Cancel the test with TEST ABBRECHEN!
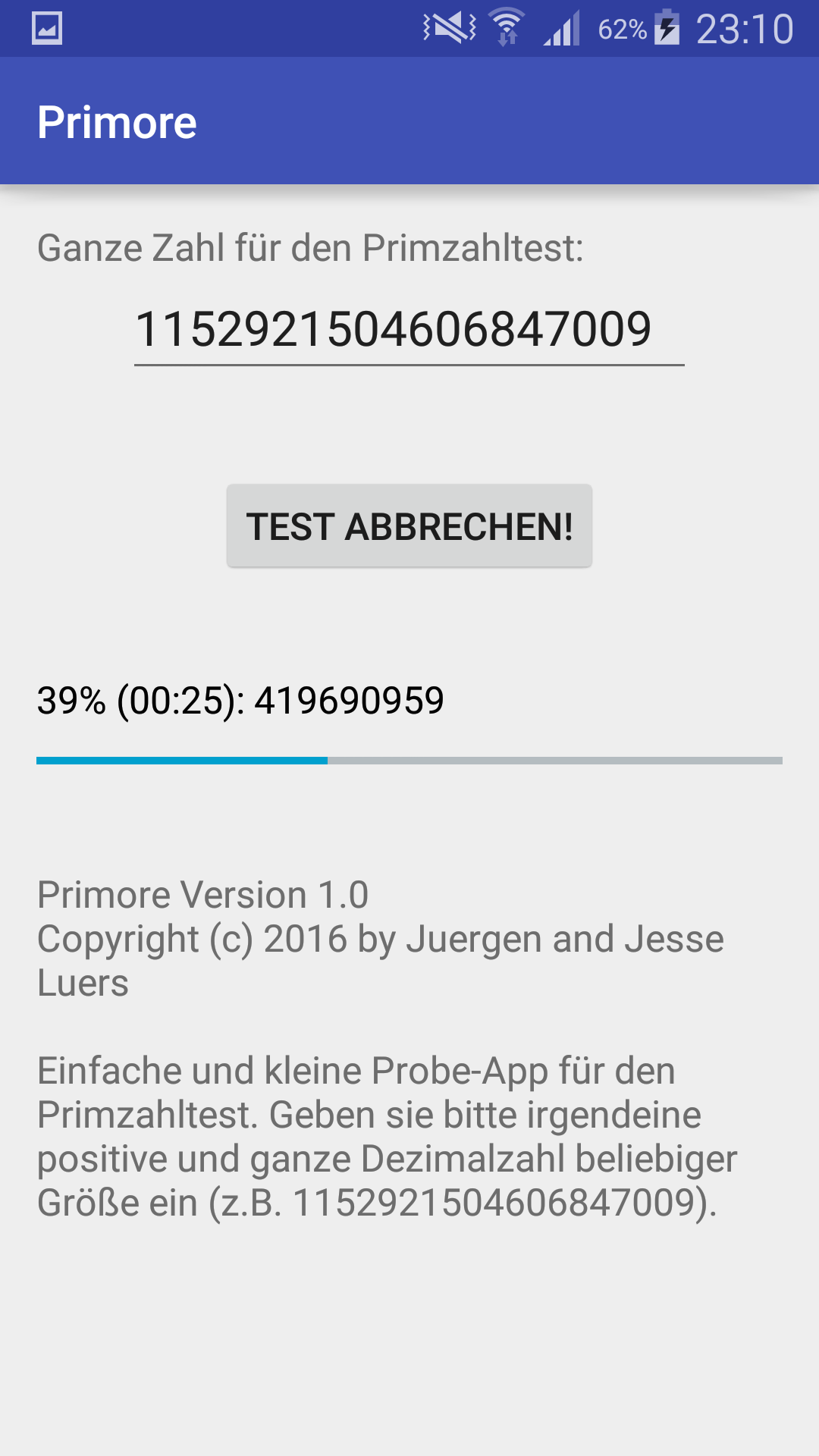This screenshot has width=819, height=1456. point(409,526)
